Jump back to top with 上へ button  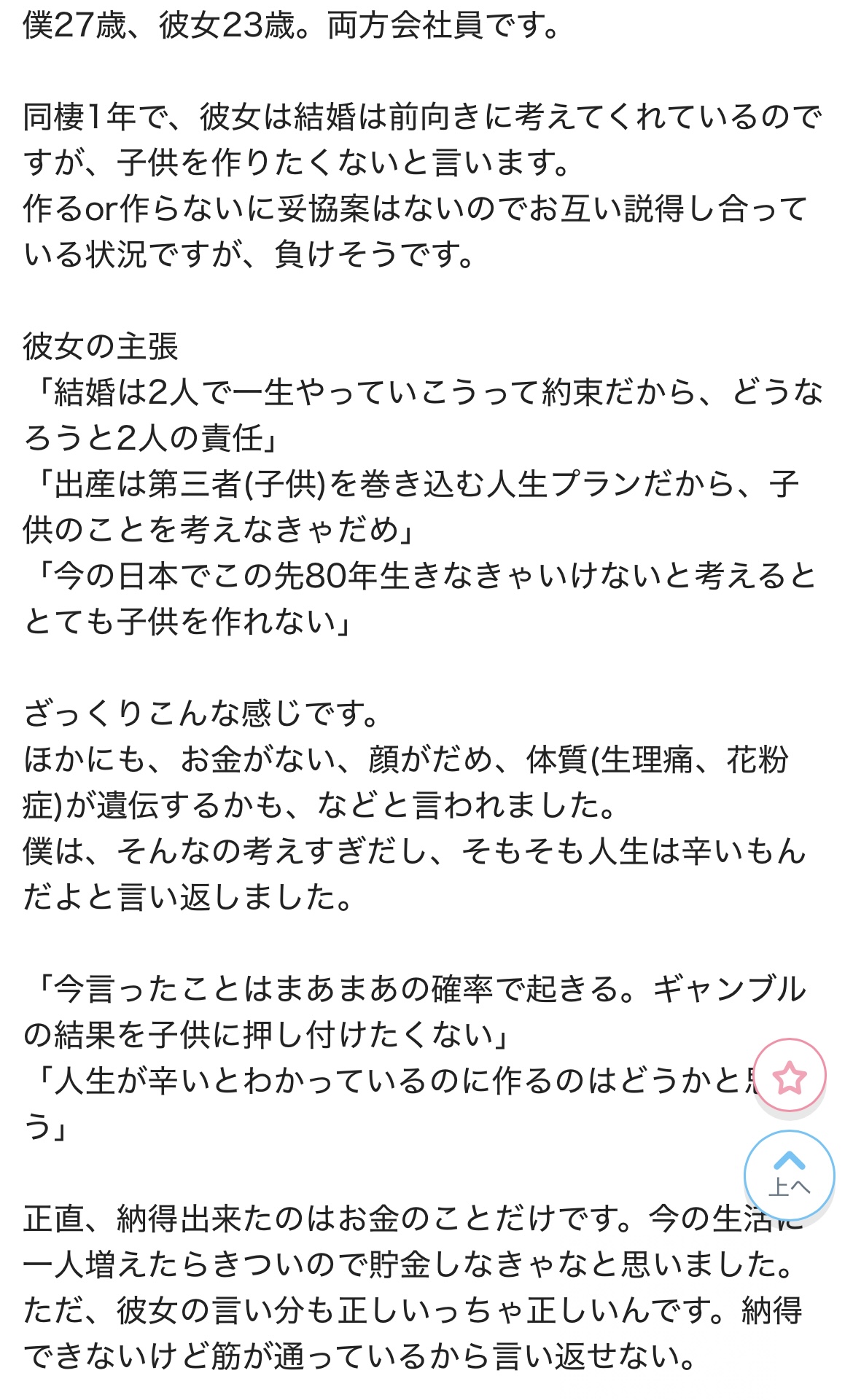pyautogui.click(x=790, y=1175)
